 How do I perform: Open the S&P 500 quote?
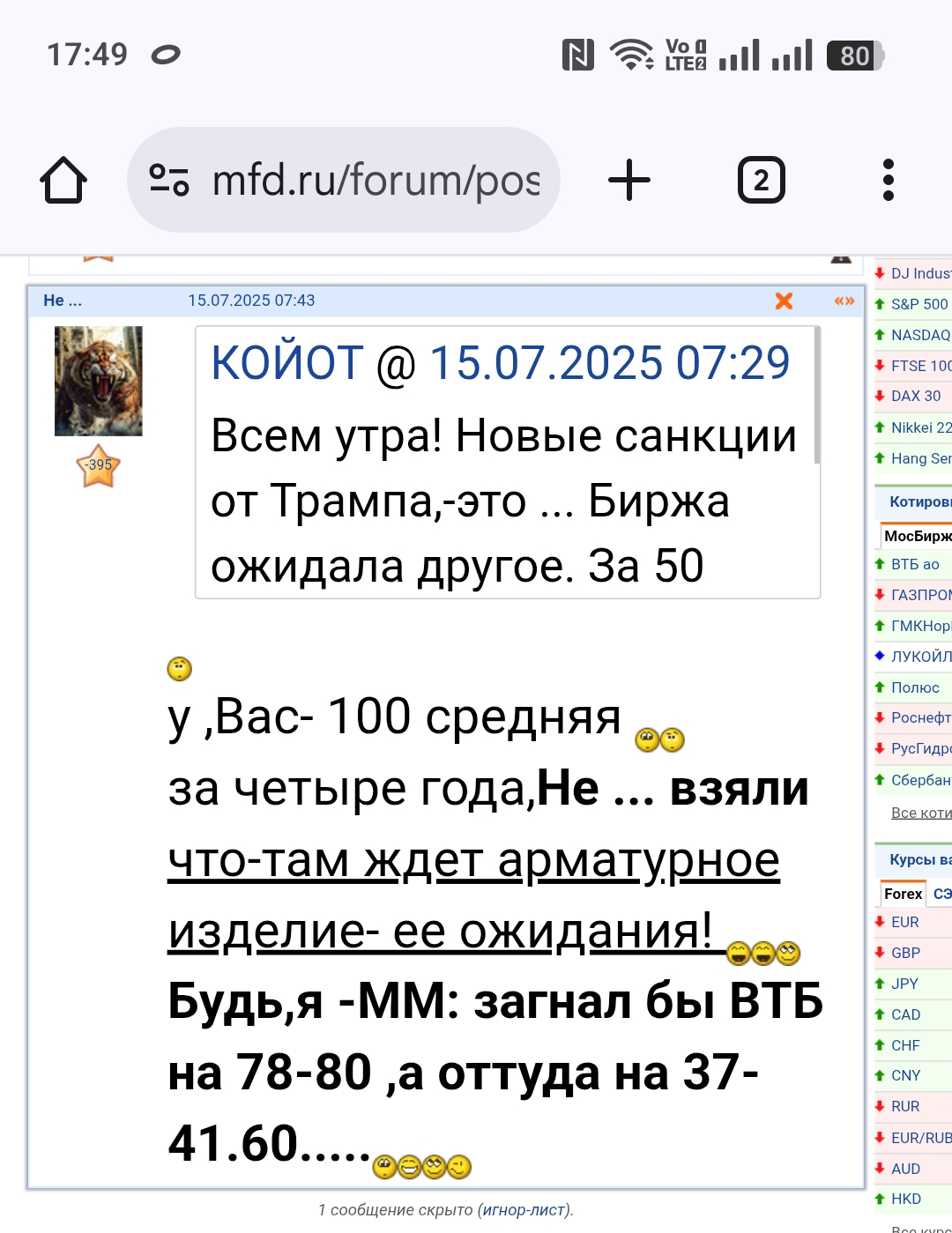(919, 304)
